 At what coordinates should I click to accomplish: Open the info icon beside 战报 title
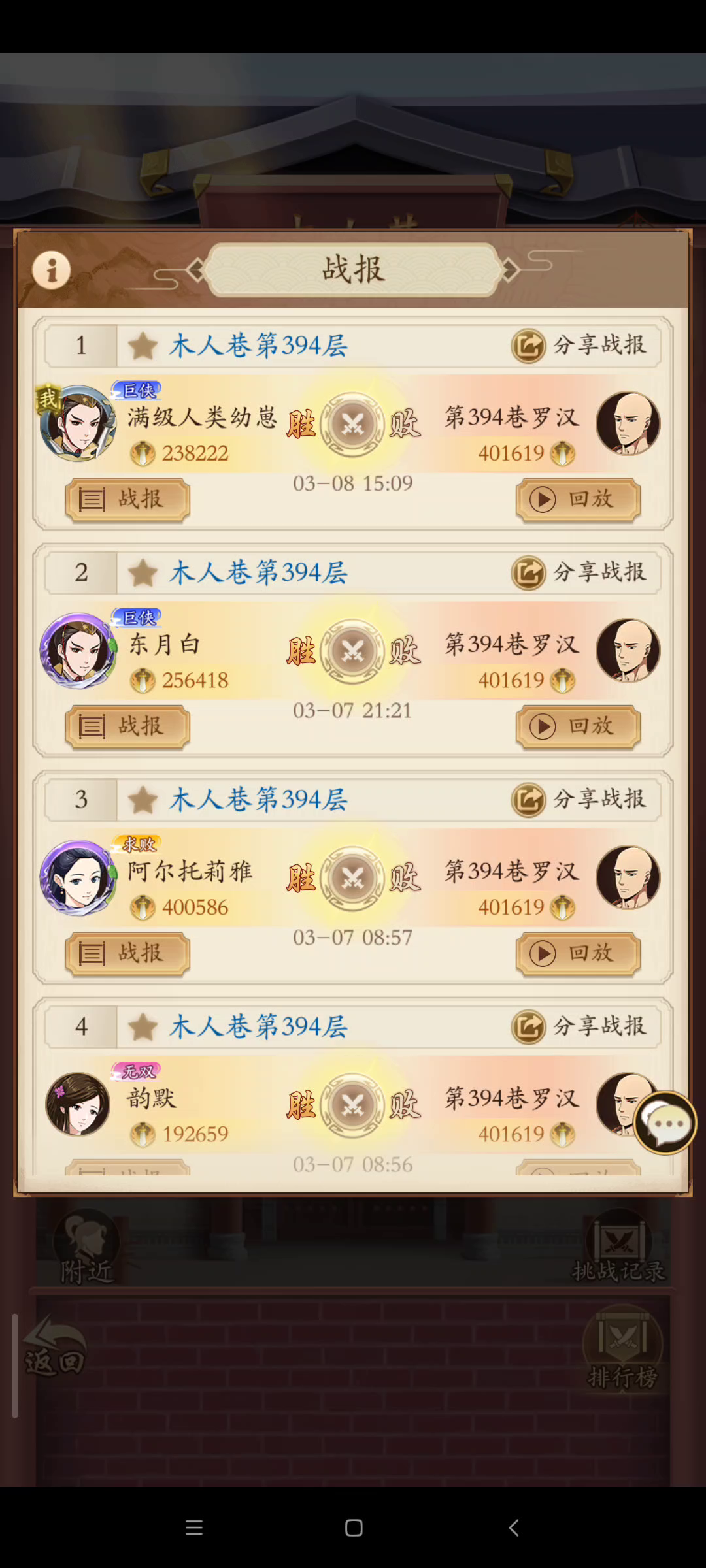[51, 270]
